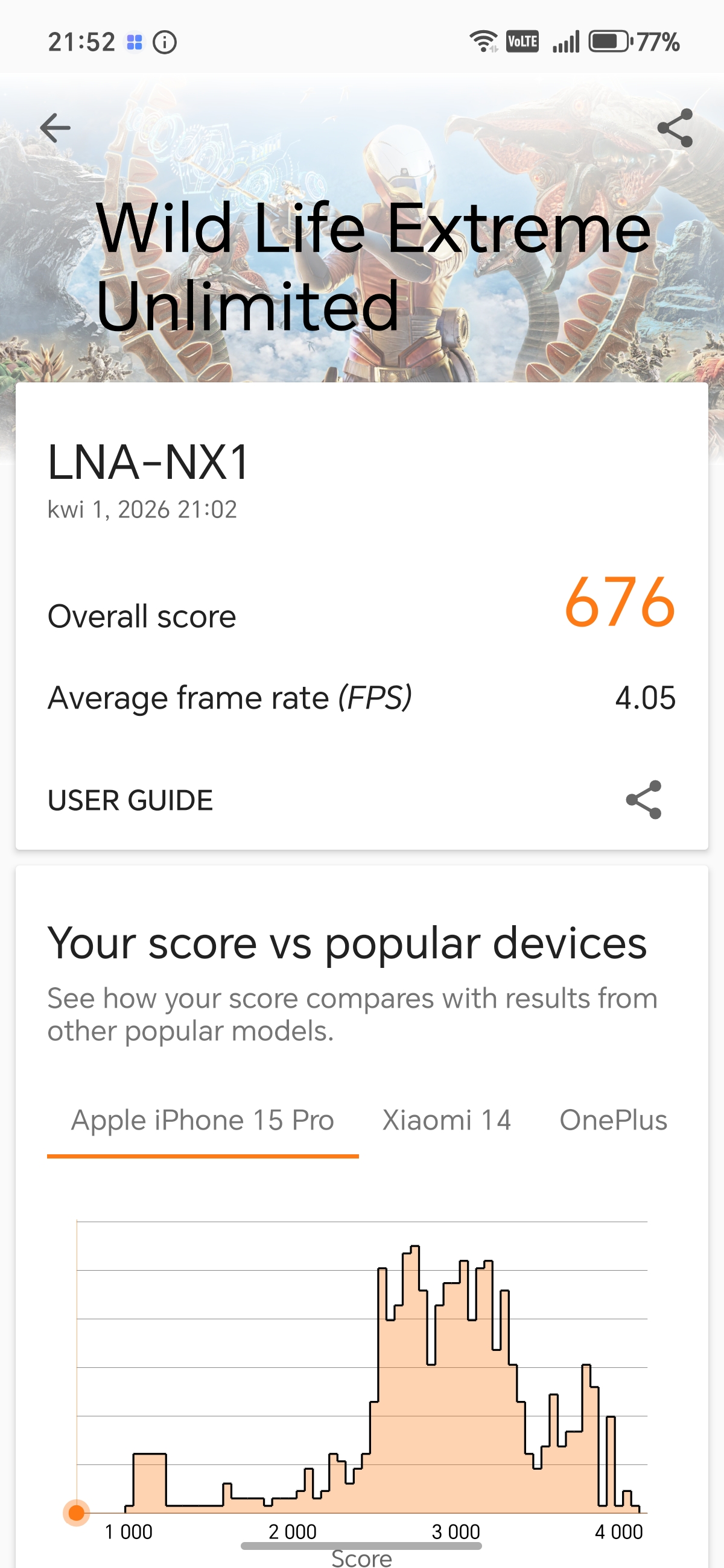
Task: Switch to the Xiaomi 14 tab
Action: 446,1121
